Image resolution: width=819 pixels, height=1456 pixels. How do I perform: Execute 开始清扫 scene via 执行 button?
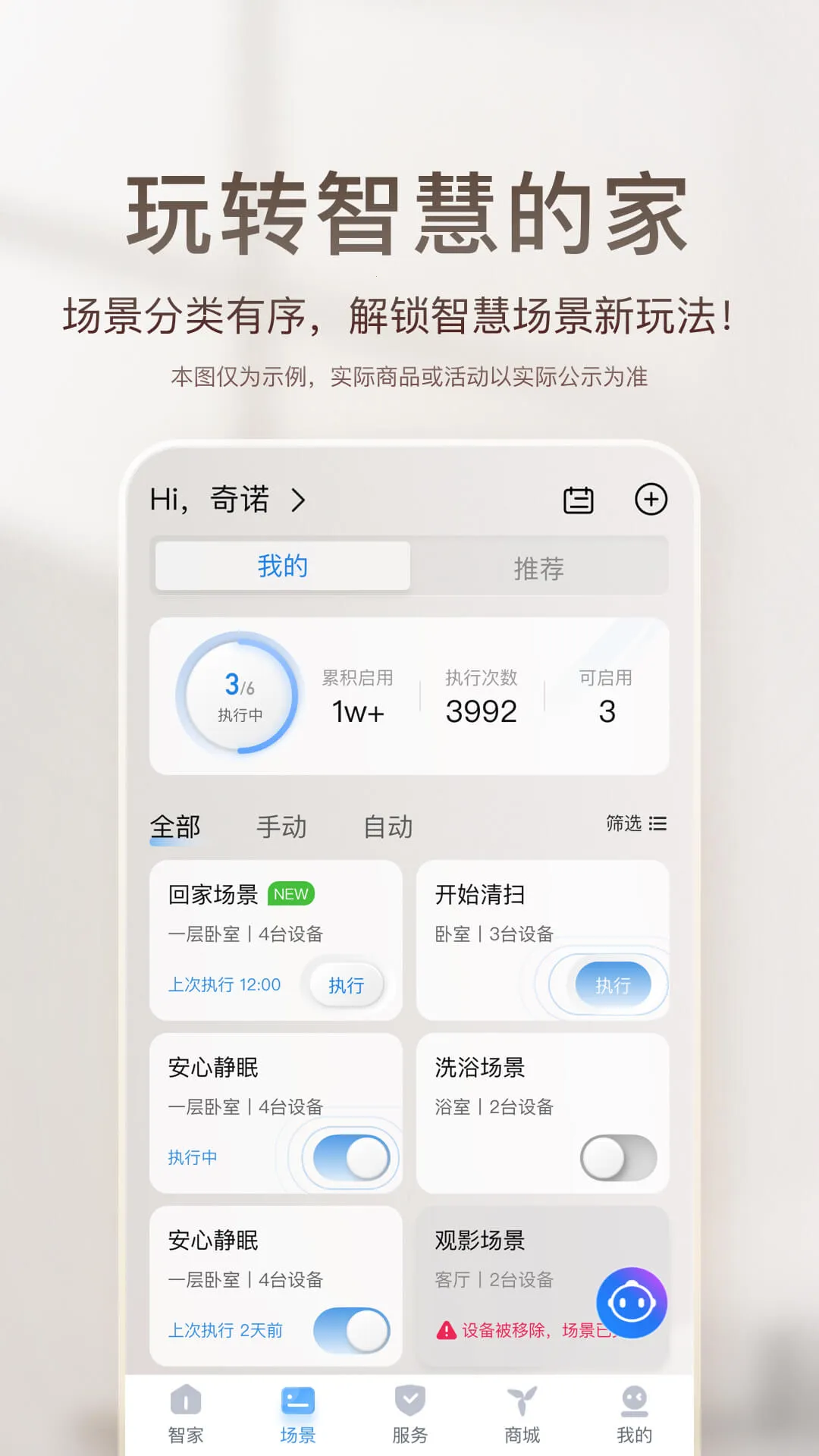coord(614,984)
